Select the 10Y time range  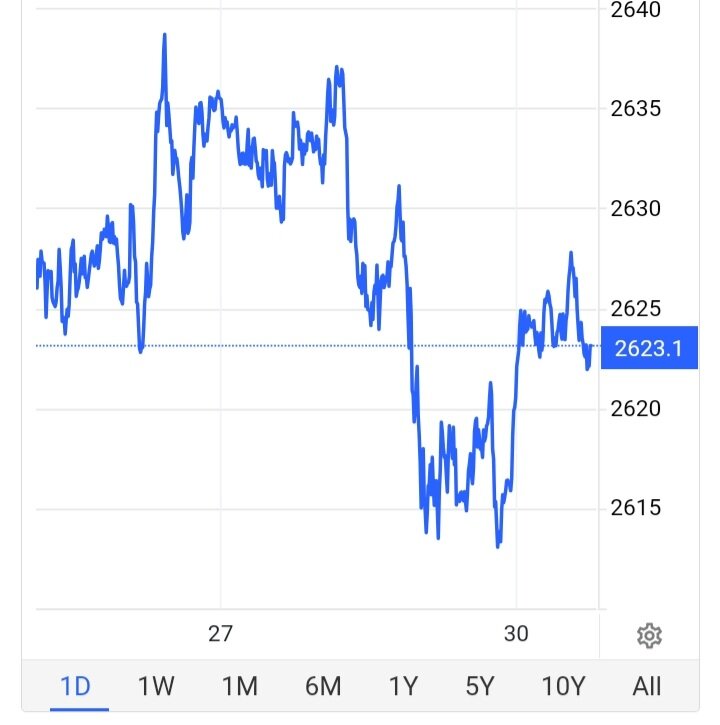tap(562, 686)
